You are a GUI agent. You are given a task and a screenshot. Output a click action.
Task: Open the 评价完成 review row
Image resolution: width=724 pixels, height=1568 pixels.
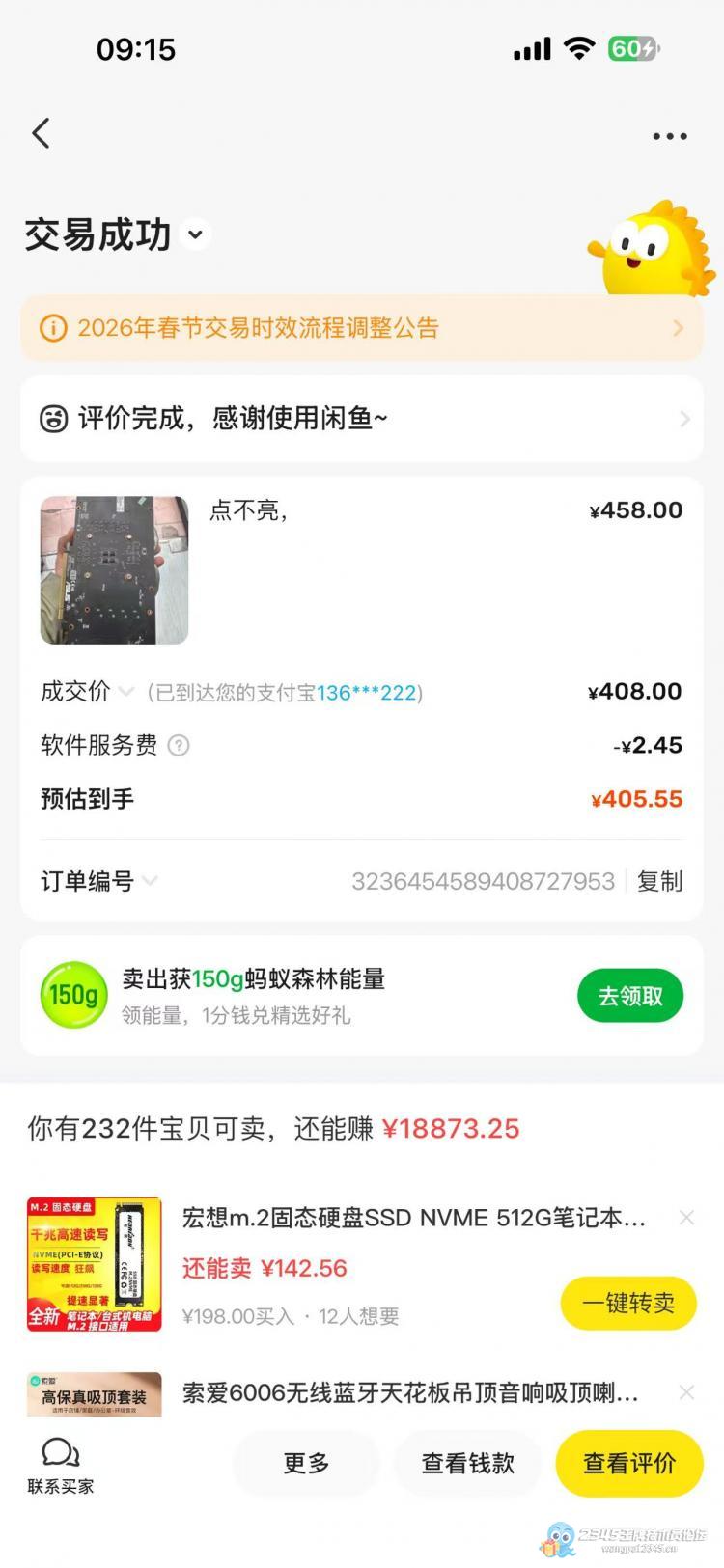pyautogui.click(x=362, y=419)
